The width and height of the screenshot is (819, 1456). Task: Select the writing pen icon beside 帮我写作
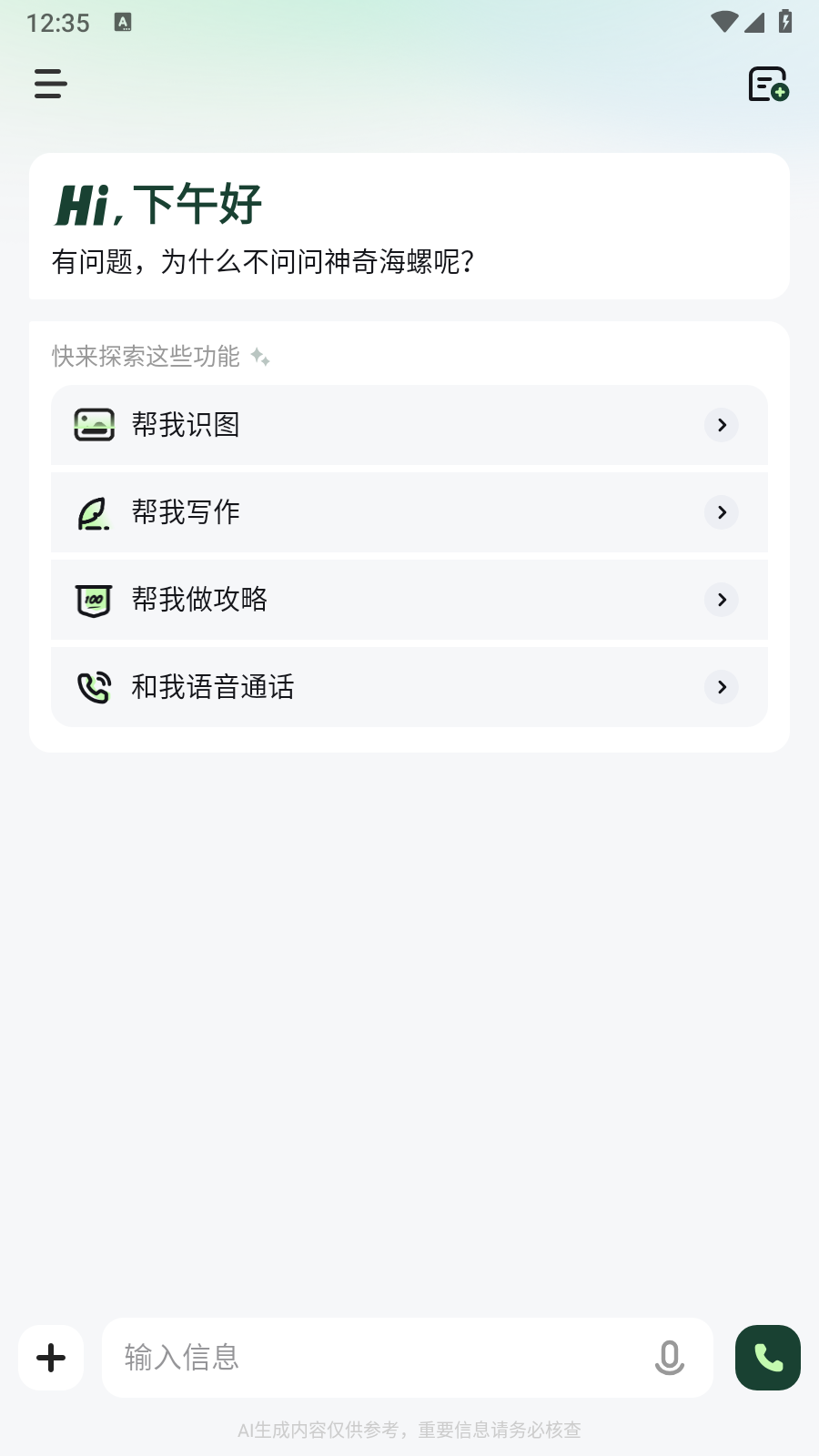[93, 512]
